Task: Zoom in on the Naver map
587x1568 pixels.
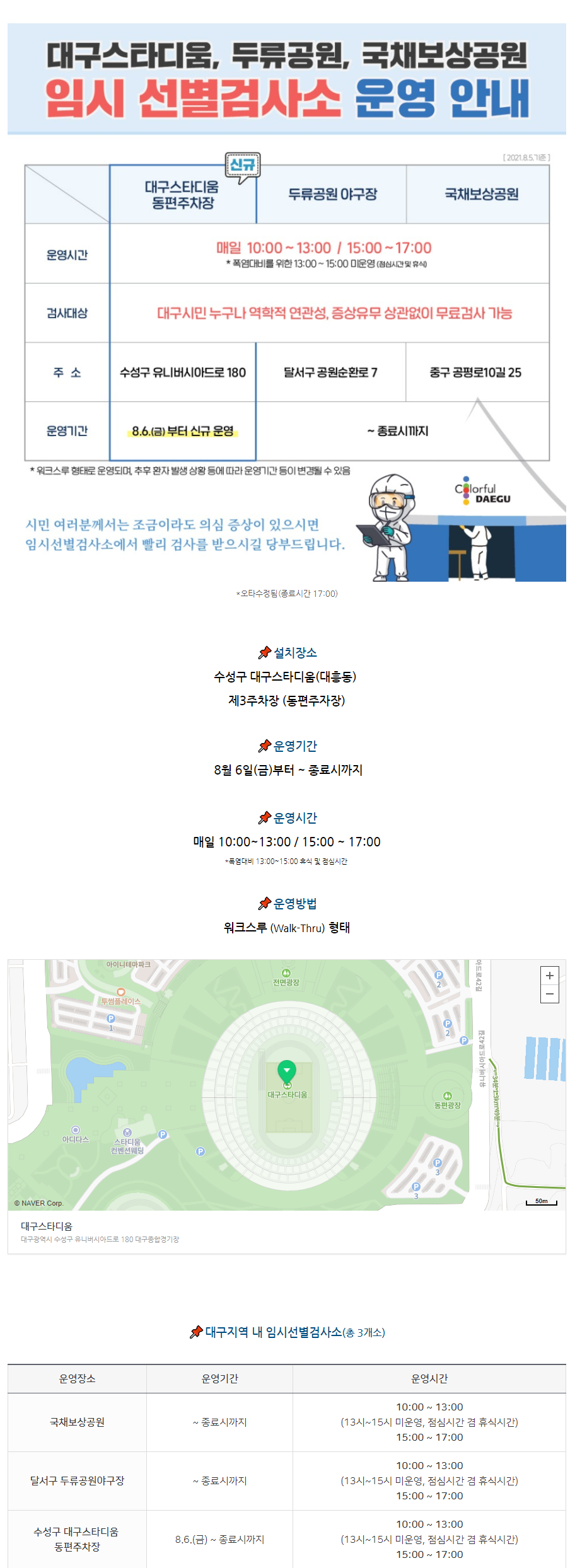Action: click(549, 976)
